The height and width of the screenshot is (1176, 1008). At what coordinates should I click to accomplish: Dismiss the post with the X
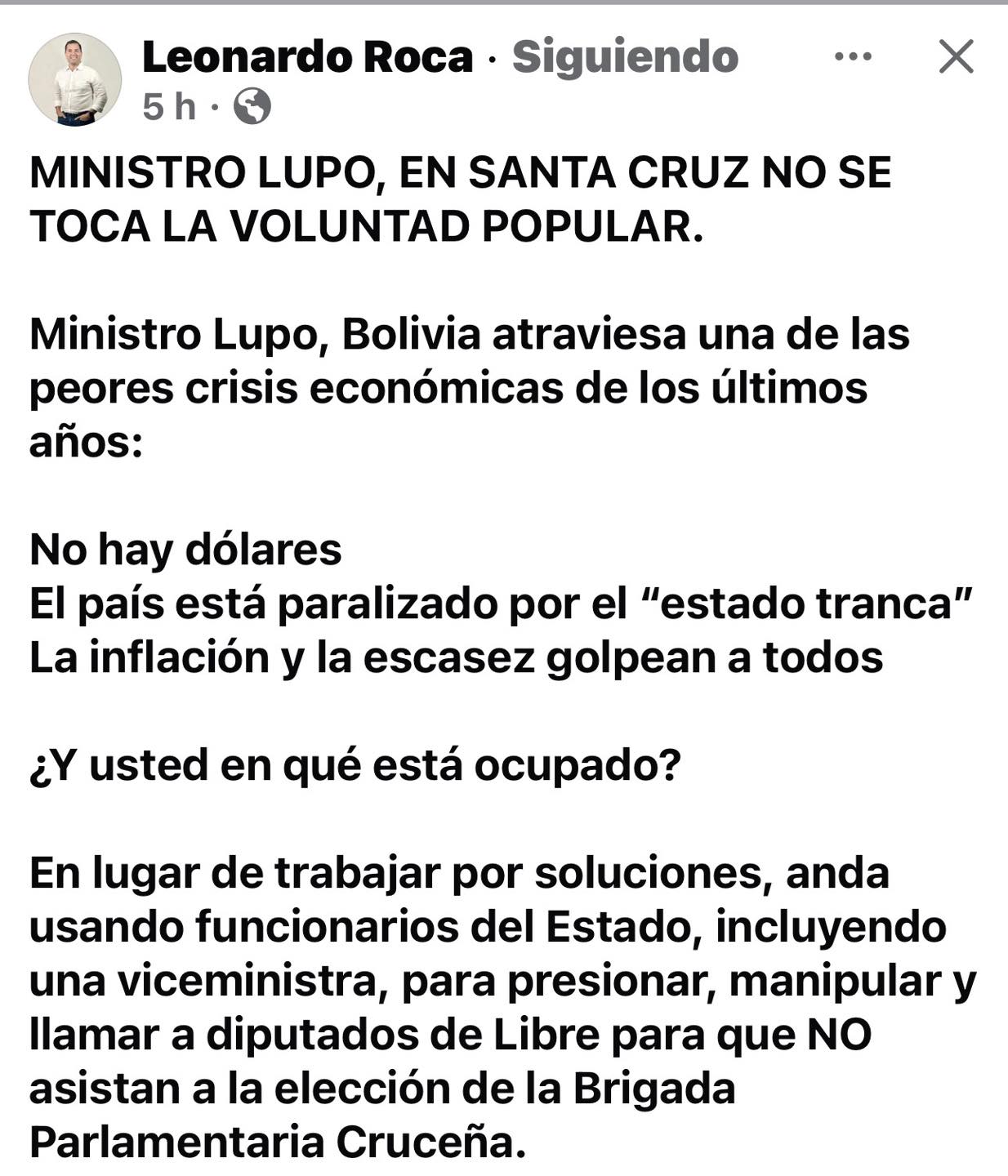coord(956,57)
